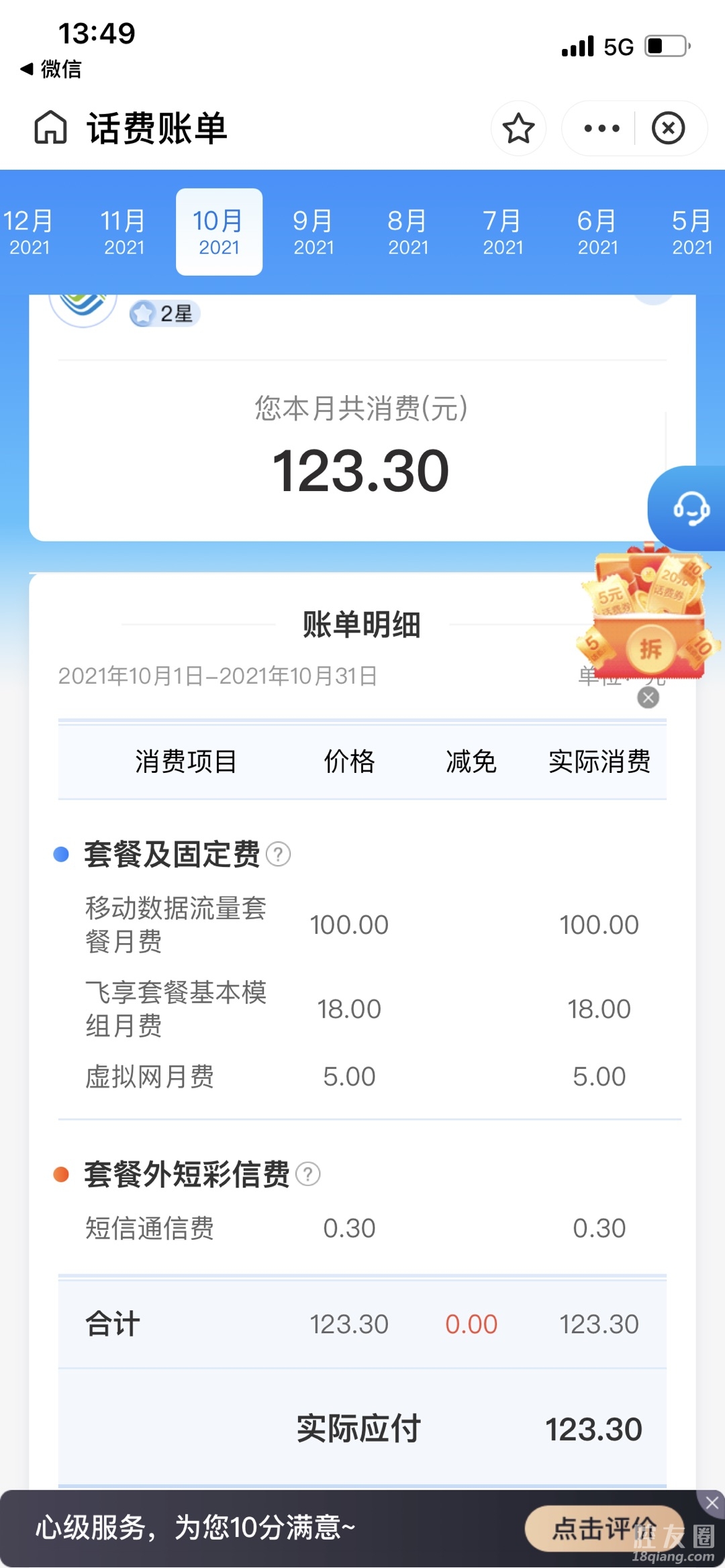Show help for 套餐及固定费
725x1568 pixels.
(279, 854)
